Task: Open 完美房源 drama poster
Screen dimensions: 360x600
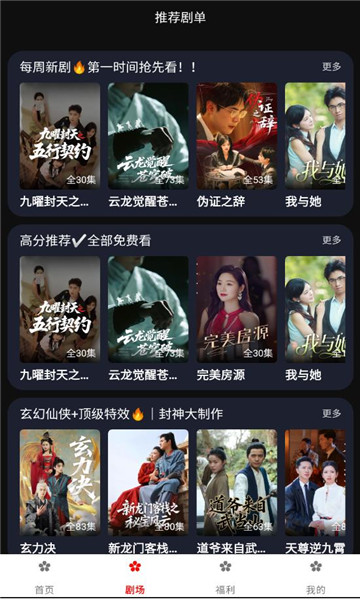Action: (x=236, y=309)
